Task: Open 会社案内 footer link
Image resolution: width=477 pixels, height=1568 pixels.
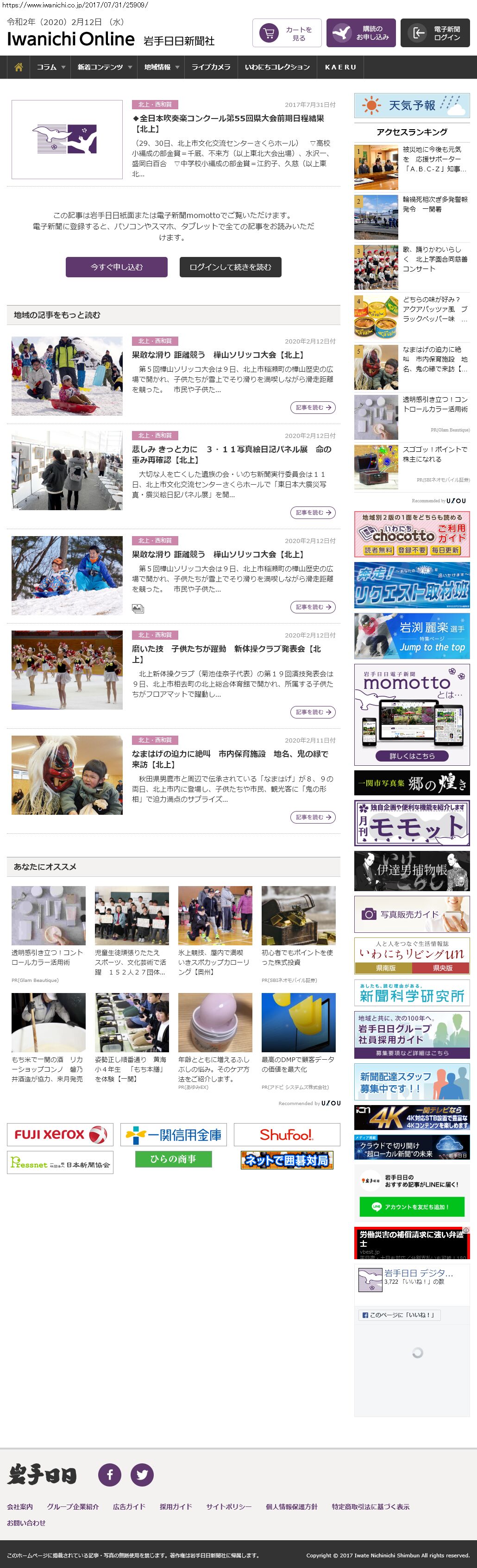Action: tap(20, 1506)
